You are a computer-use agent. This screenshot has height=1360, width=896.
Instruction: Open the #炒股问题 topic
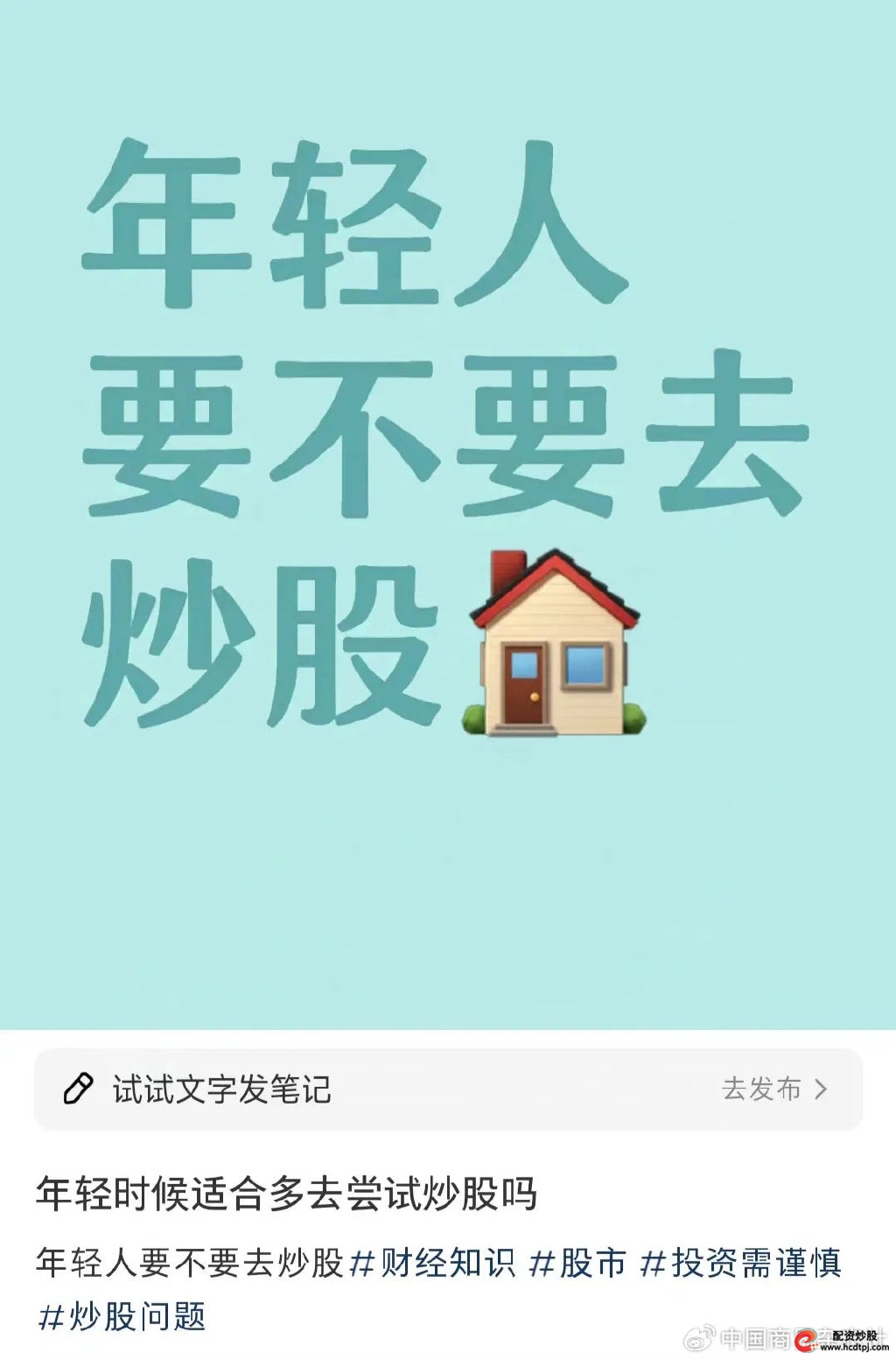click(122, 1314)
